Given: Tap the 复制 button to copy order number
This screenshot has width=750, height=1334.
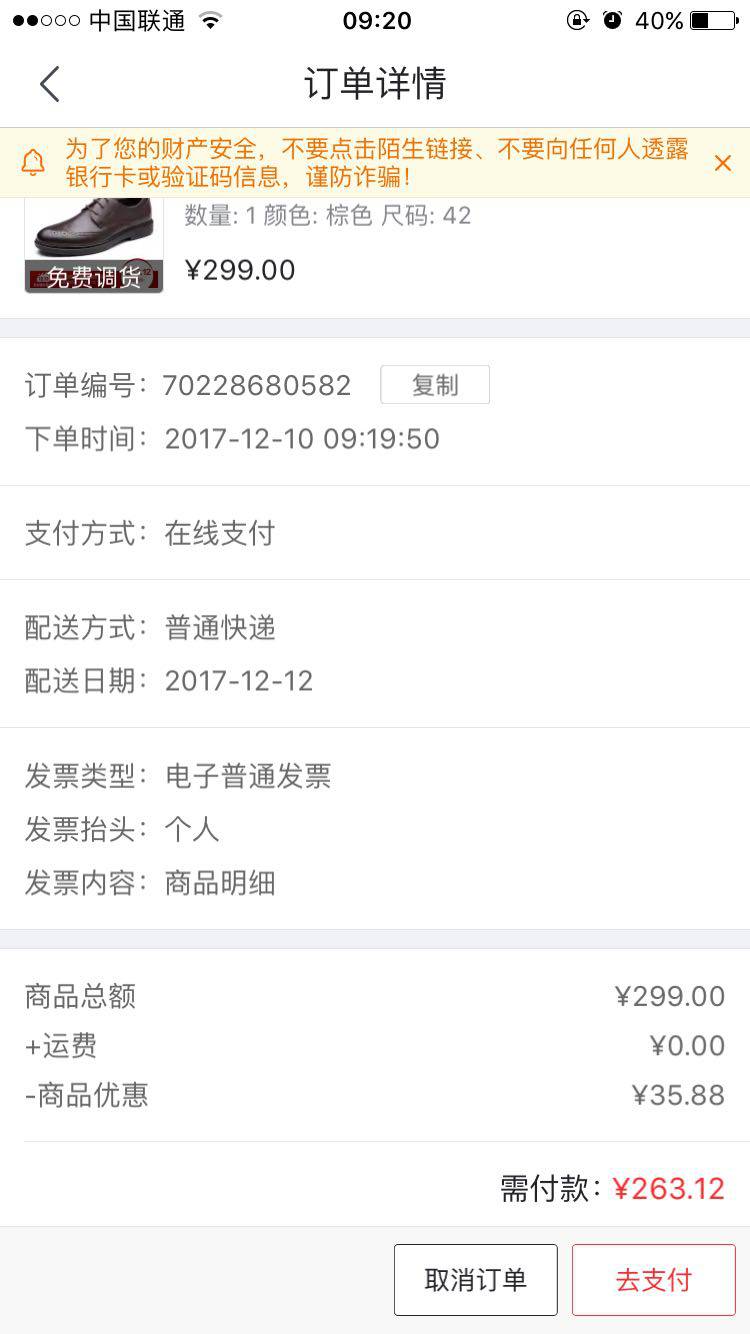Looking at the screenshot, I should pyautogui.click(x=435, y=384).
